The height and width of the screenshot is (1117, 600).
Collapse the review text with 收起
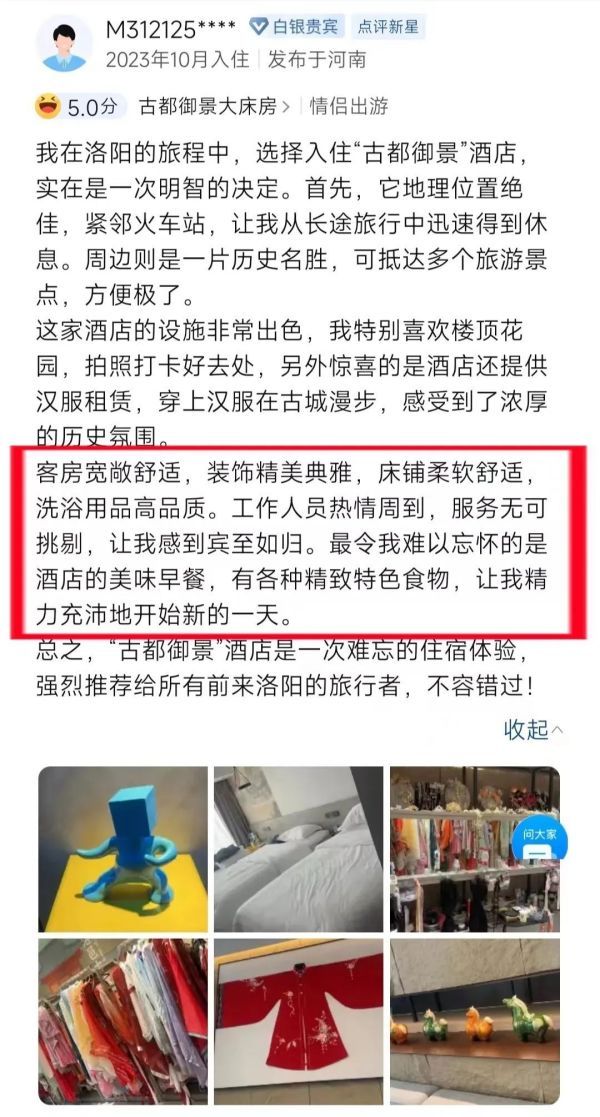click(532, 730)
